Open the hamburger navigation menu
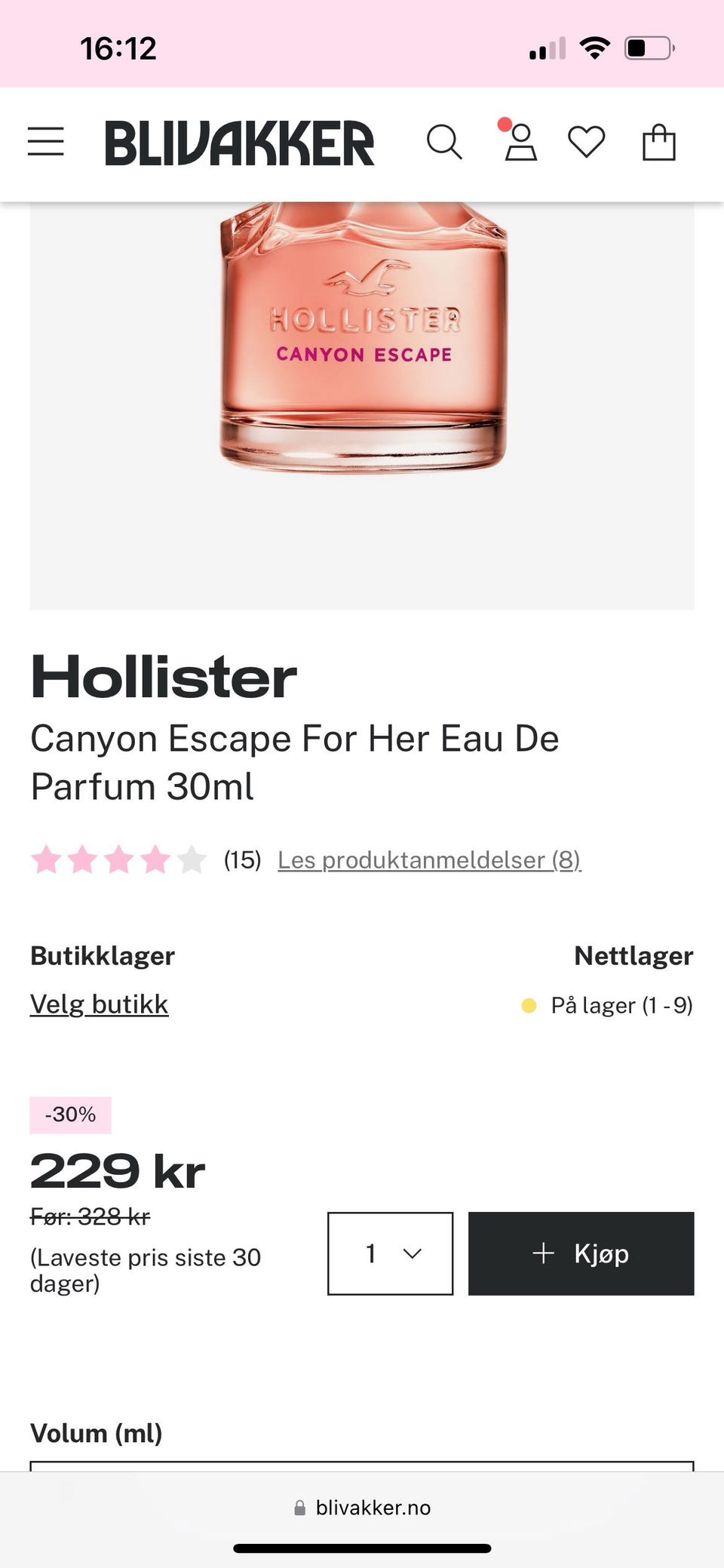 [45, 142]
